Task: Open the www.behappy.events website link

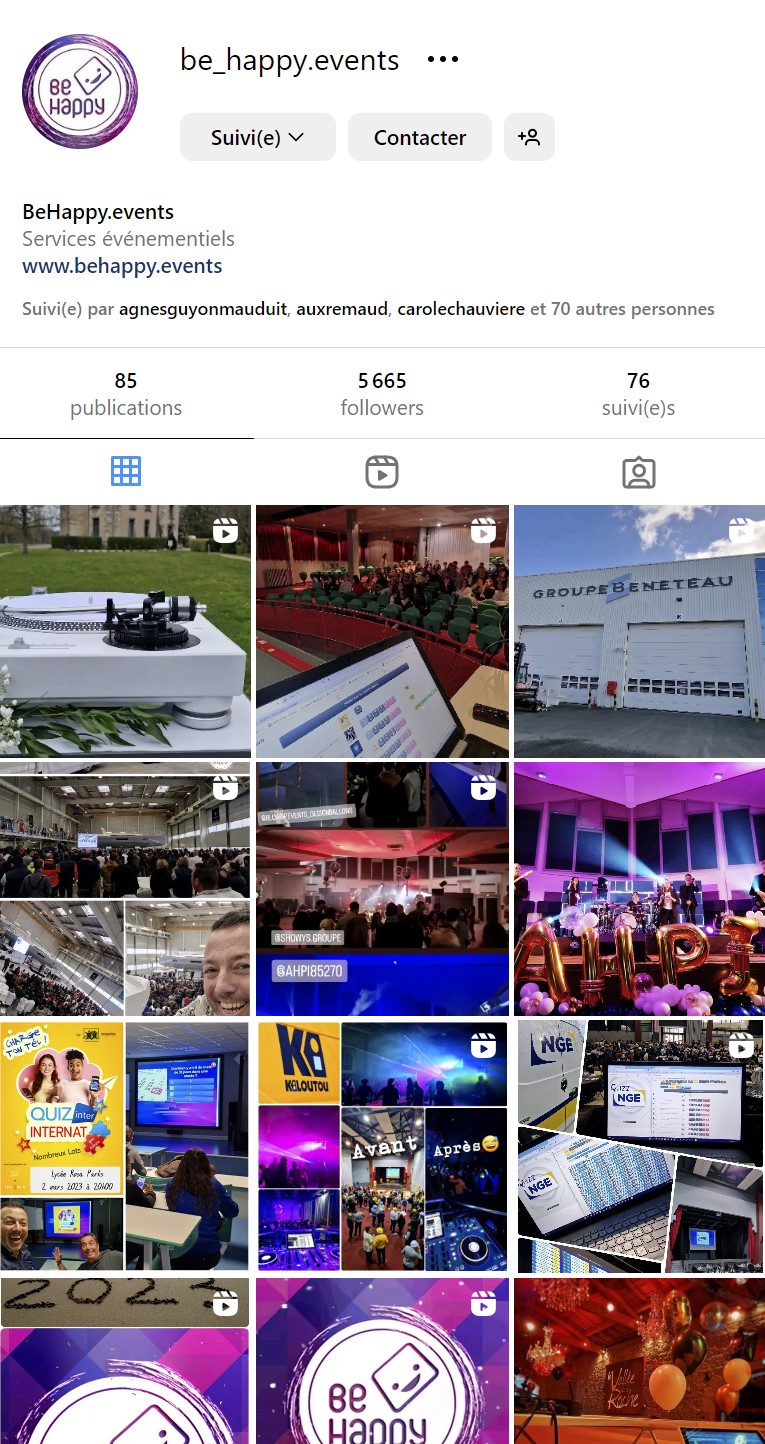Action: 122,266
